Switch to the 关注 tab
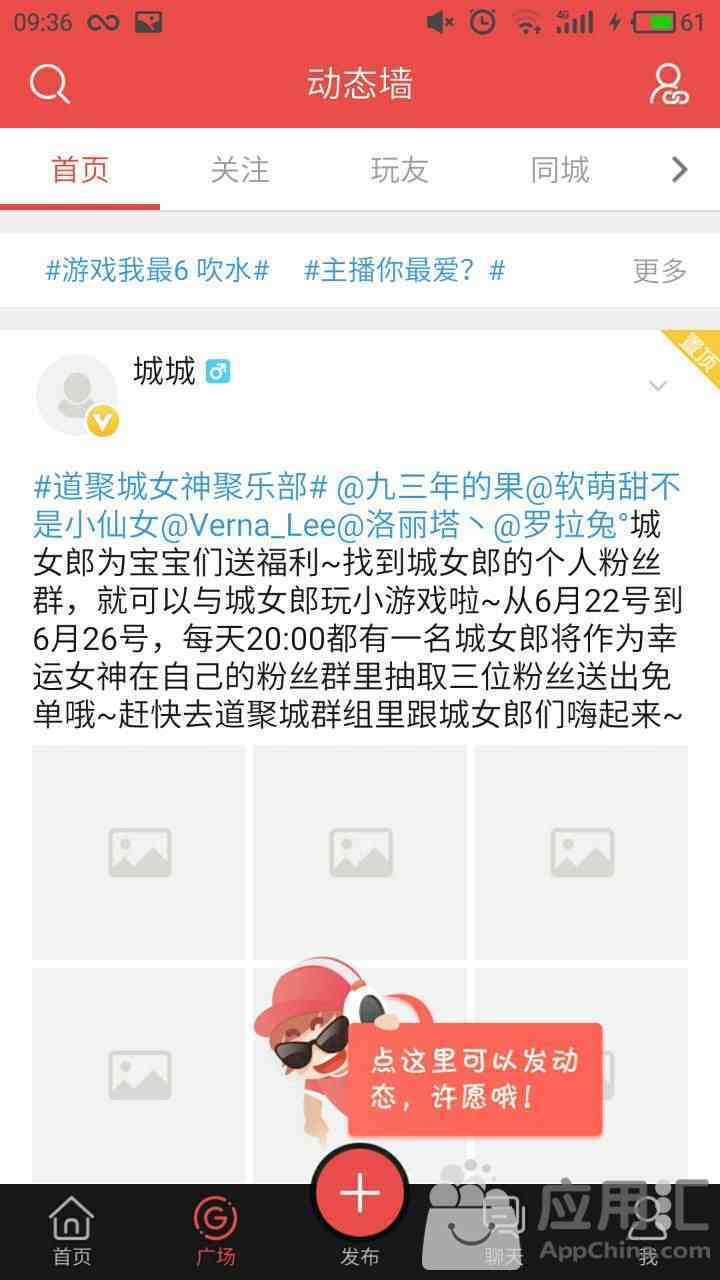 coord(240,170)
